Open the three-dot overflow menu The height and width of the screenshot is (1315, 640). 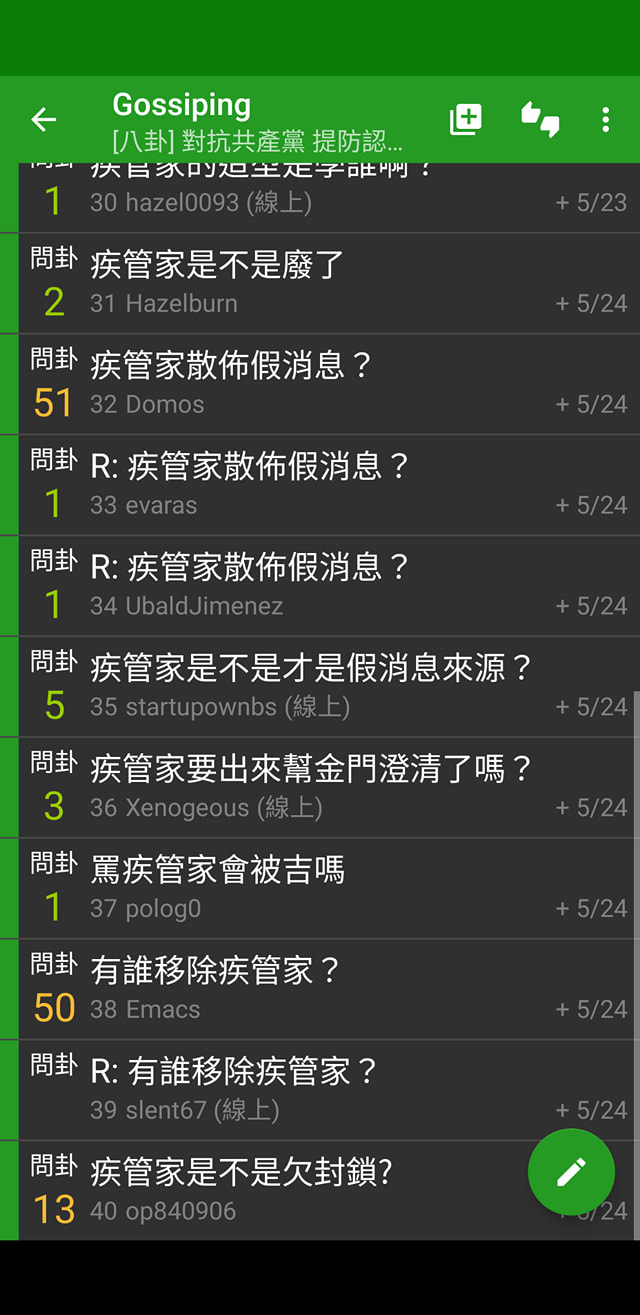tap(605, 120)
